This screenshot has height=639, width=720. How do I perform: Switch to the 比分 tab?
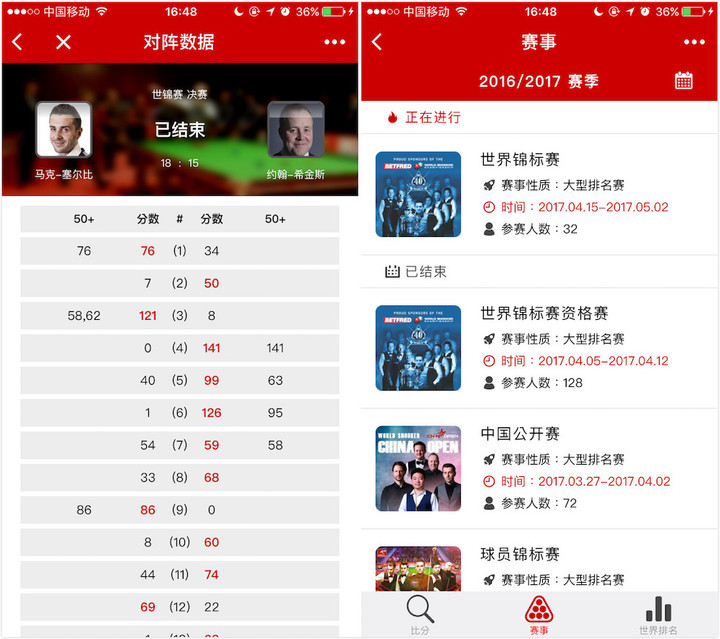click(x=420, y=614)
